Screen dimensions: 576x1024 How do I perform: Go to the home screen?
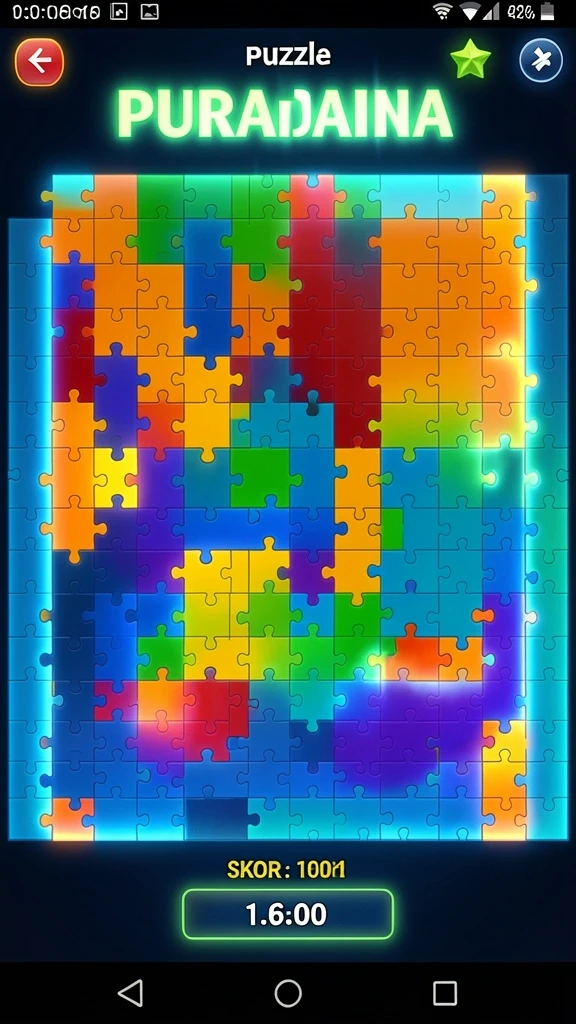point(288,993)
